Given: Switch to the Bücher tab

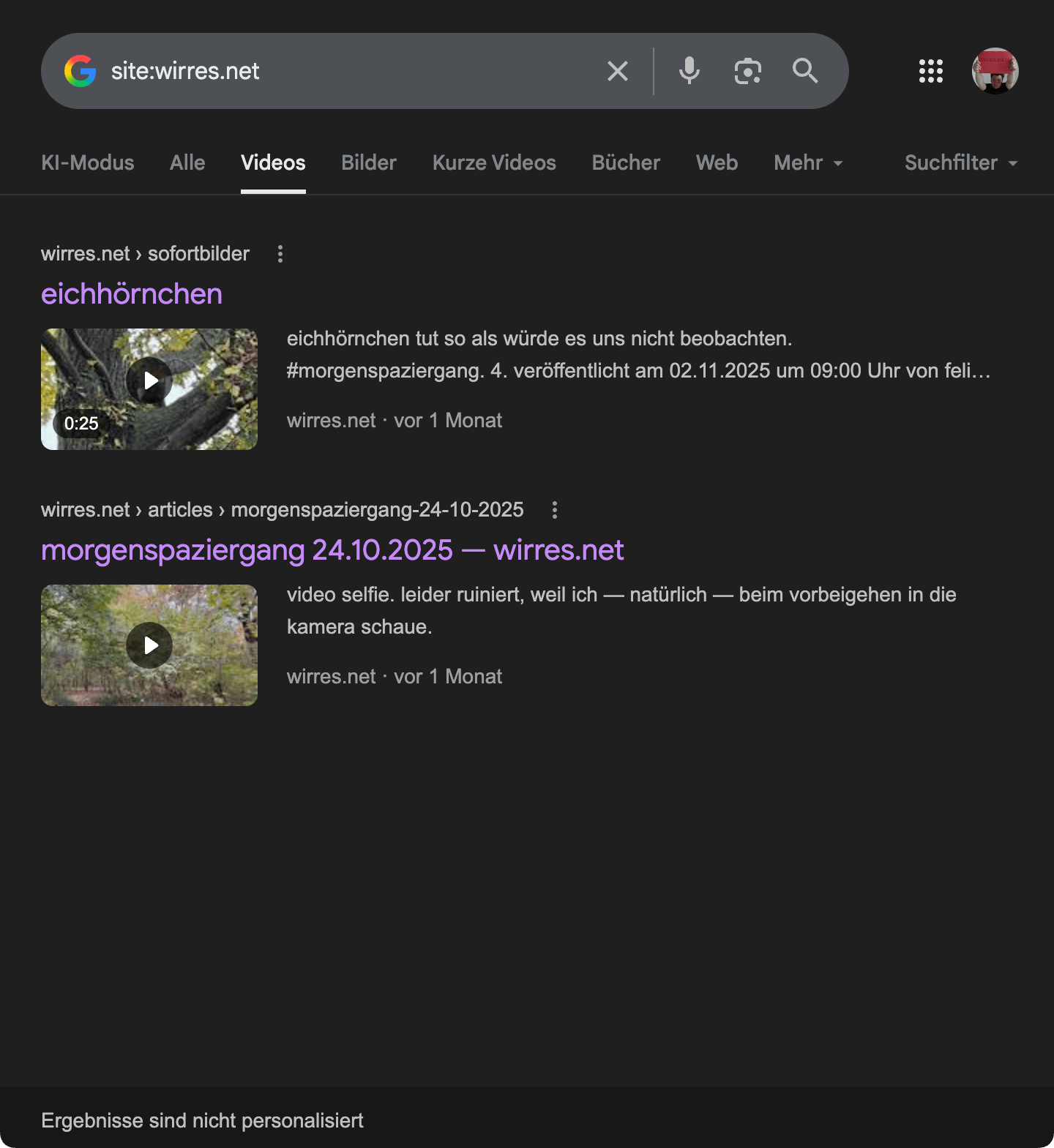Looking at the screenshot, I should 626,162.
